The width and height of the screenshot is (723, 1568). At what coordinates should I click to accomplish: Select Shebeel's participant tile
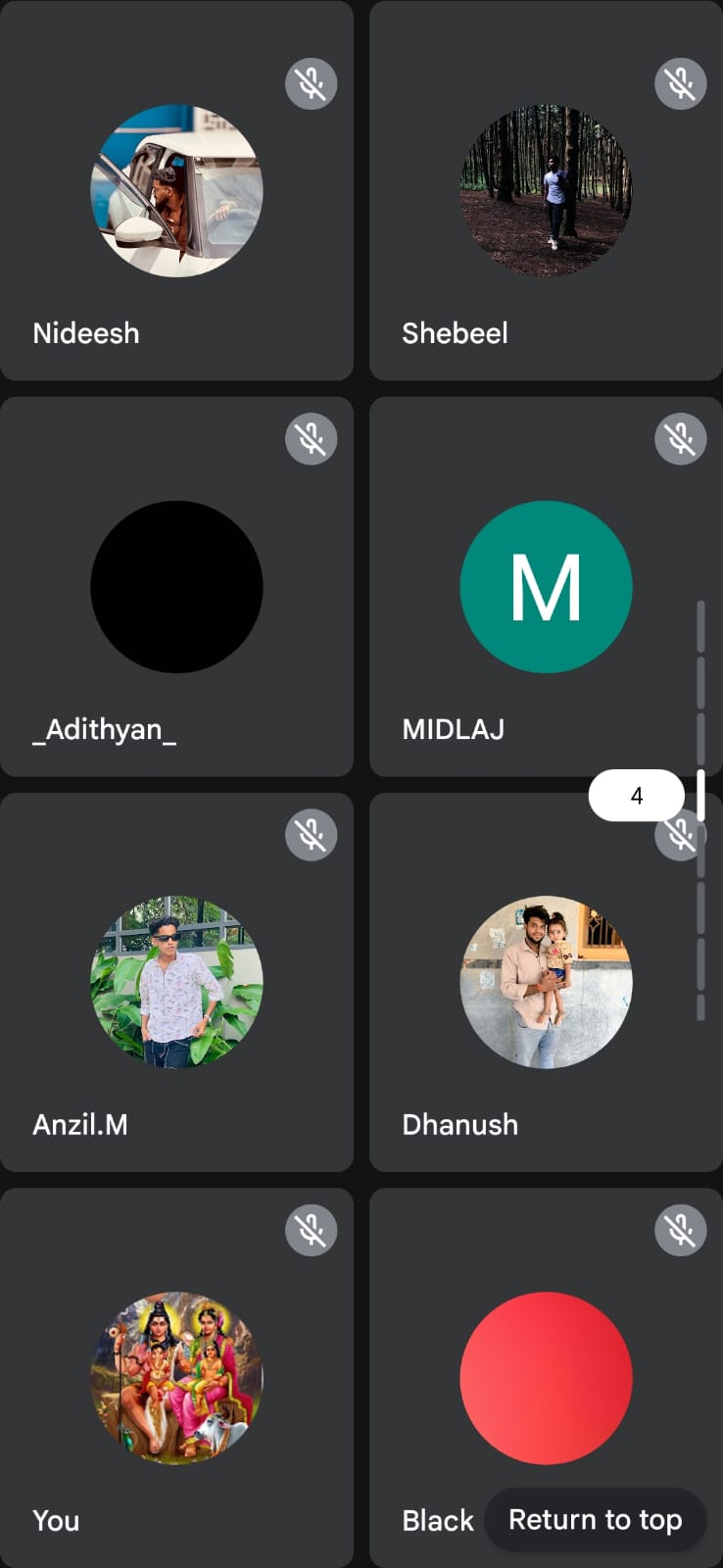[x=546, y=191]
